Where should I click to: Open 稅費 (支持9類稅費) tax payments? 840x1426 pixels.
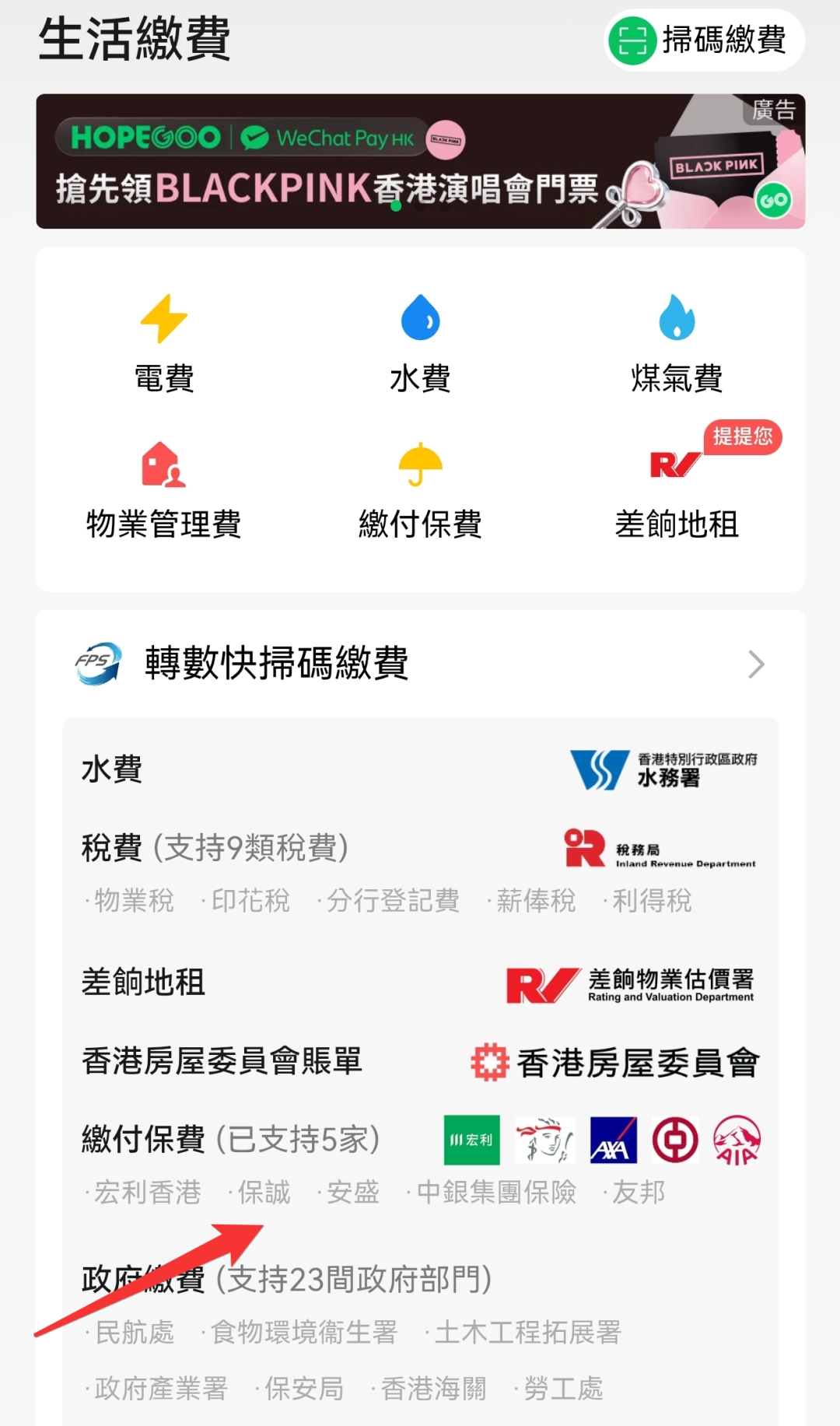tap(420, 848)
